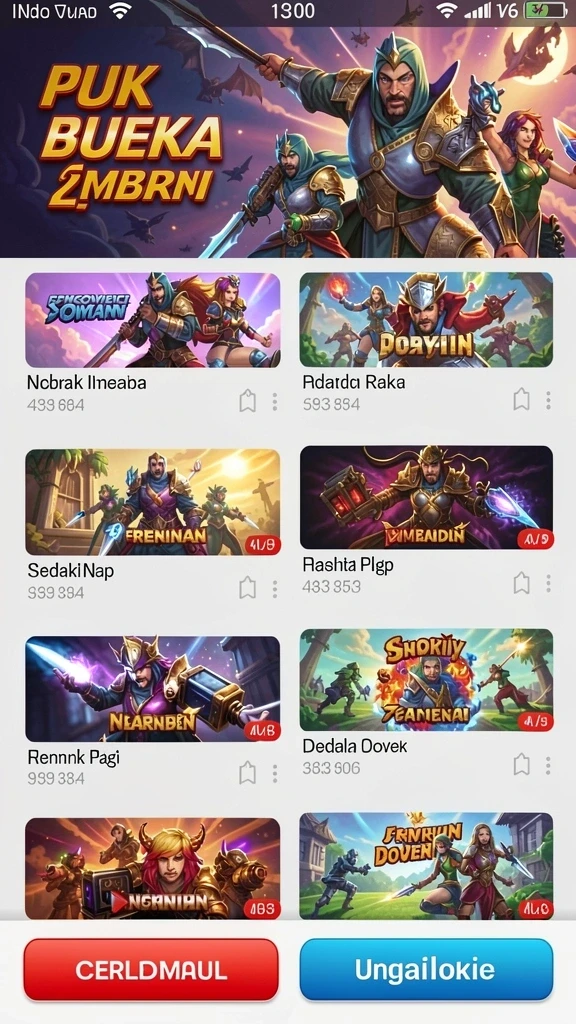
Task: Bookmark the SedakiNap item
Action: pyautogui.click(x=247, y=588)
